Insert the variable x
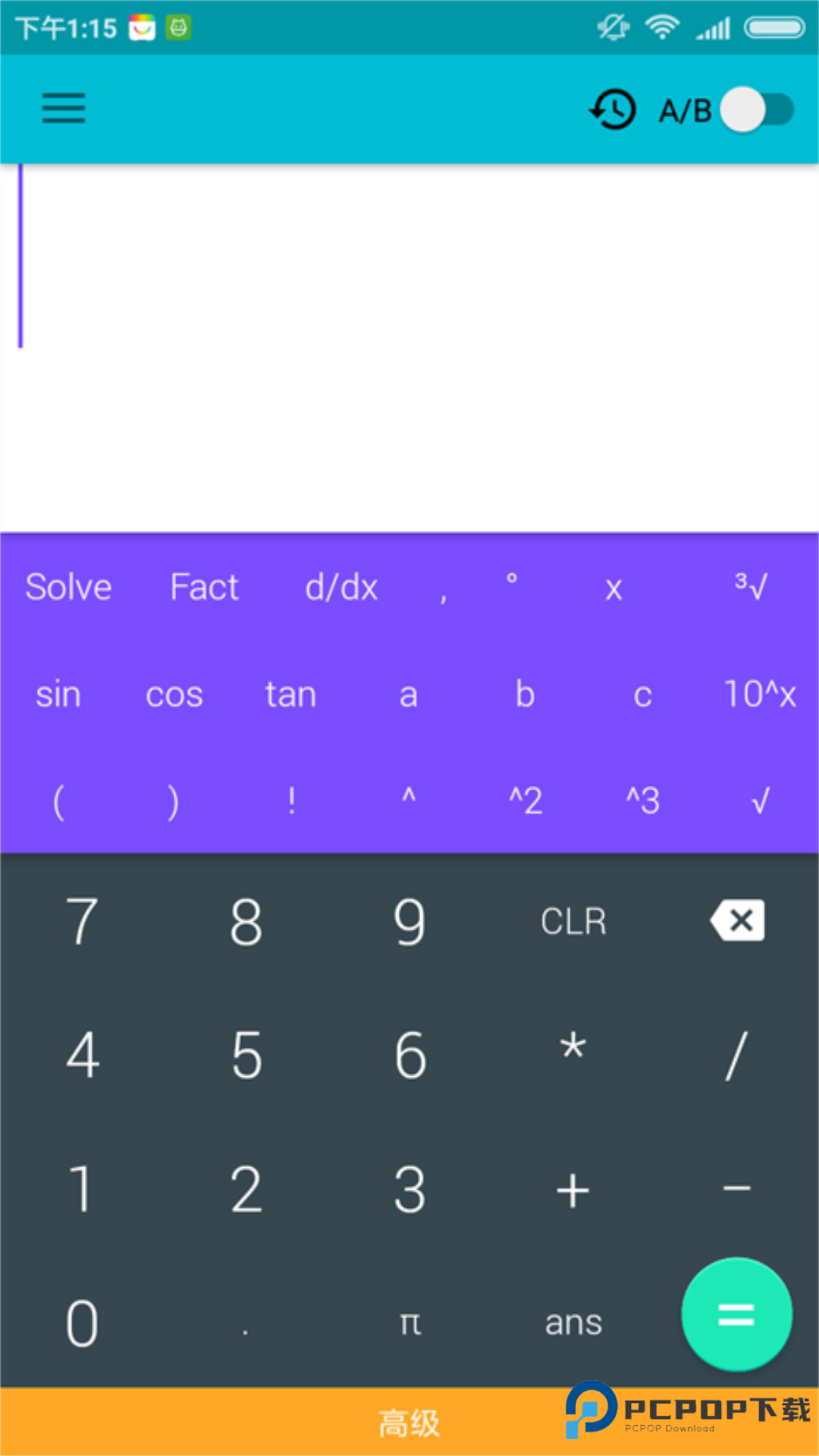Screen dimensions: 819x1456 [x=613, y=586]
